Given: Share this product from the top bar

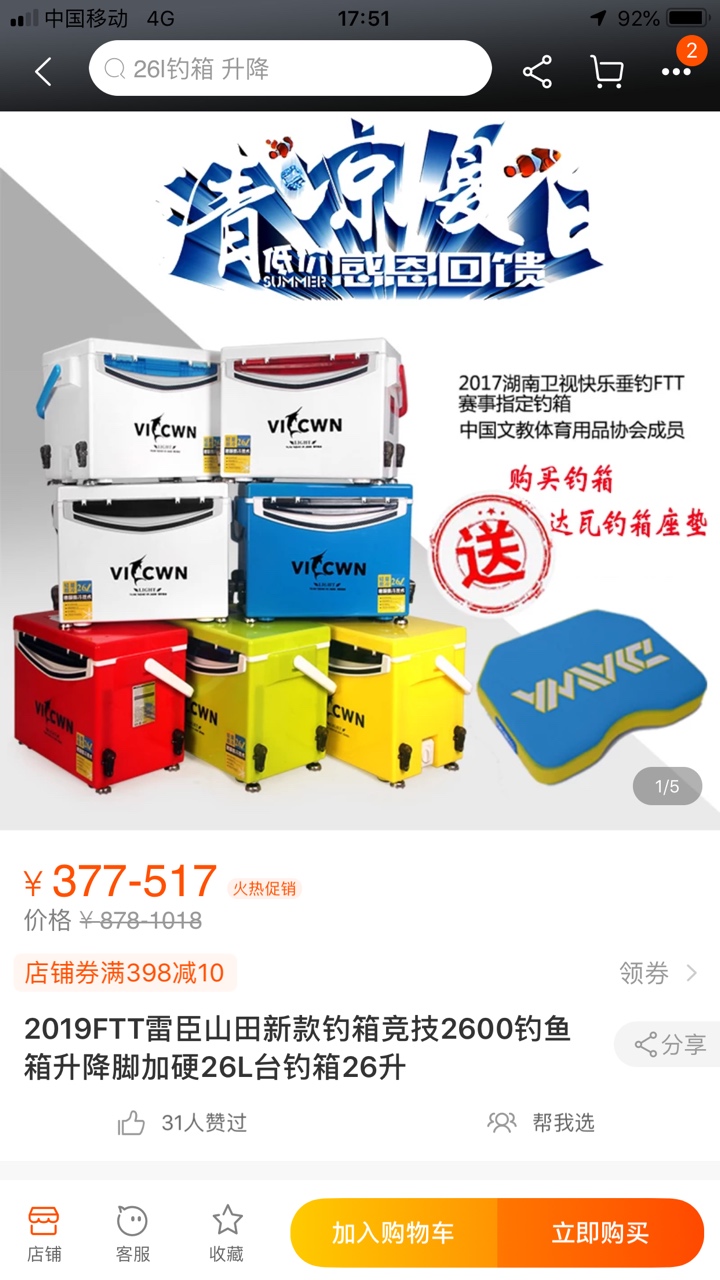Looking at the screenshot, I should tap(537, 71).
